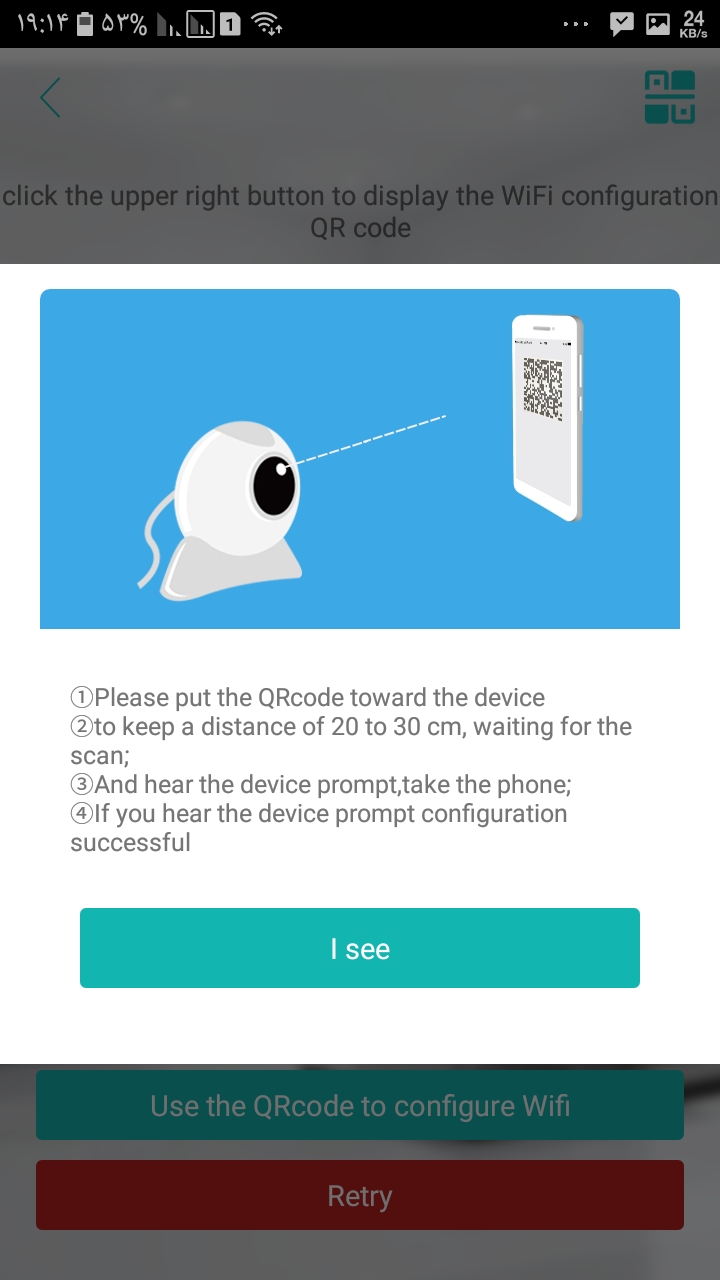Image resolution: width=720 pixels, height=1280 pixels.
Task: Tap Use the QRcode to configure Wifi
Action: tap(360, 1106)
